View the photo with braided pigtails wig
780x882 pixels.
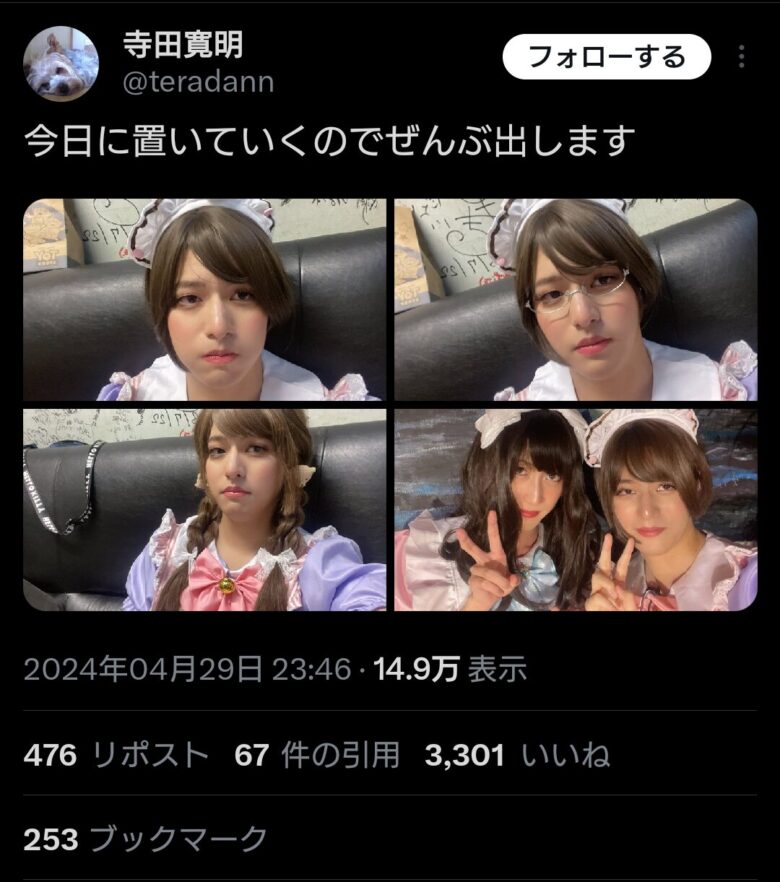tap(204, 509)
